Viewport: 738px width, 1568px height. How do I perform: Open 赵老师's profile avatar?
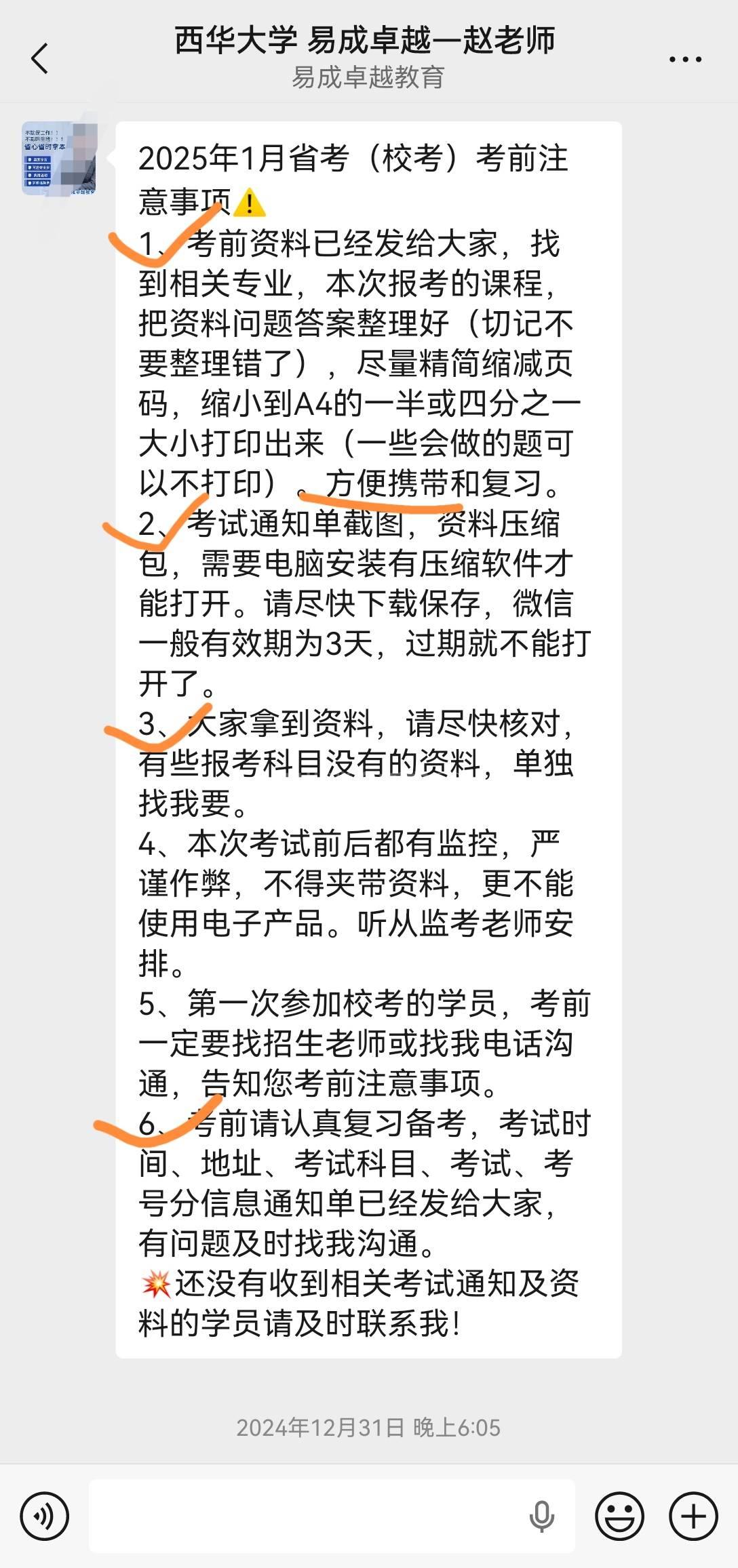(59, 159)
